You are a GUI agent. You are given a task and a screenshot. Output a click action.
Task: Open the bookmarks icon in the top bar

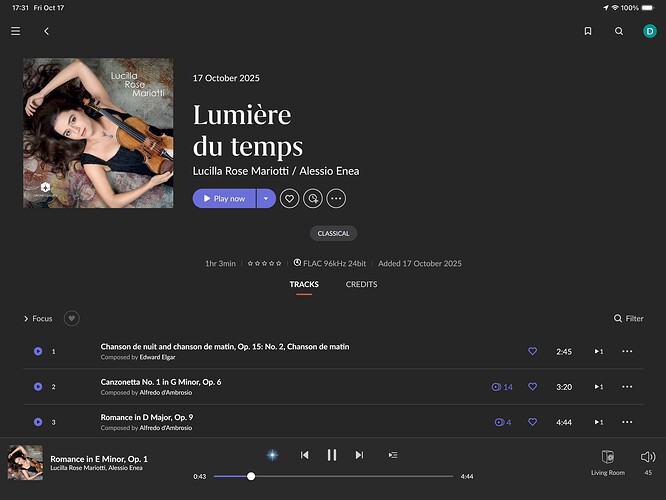click(588, 31)
